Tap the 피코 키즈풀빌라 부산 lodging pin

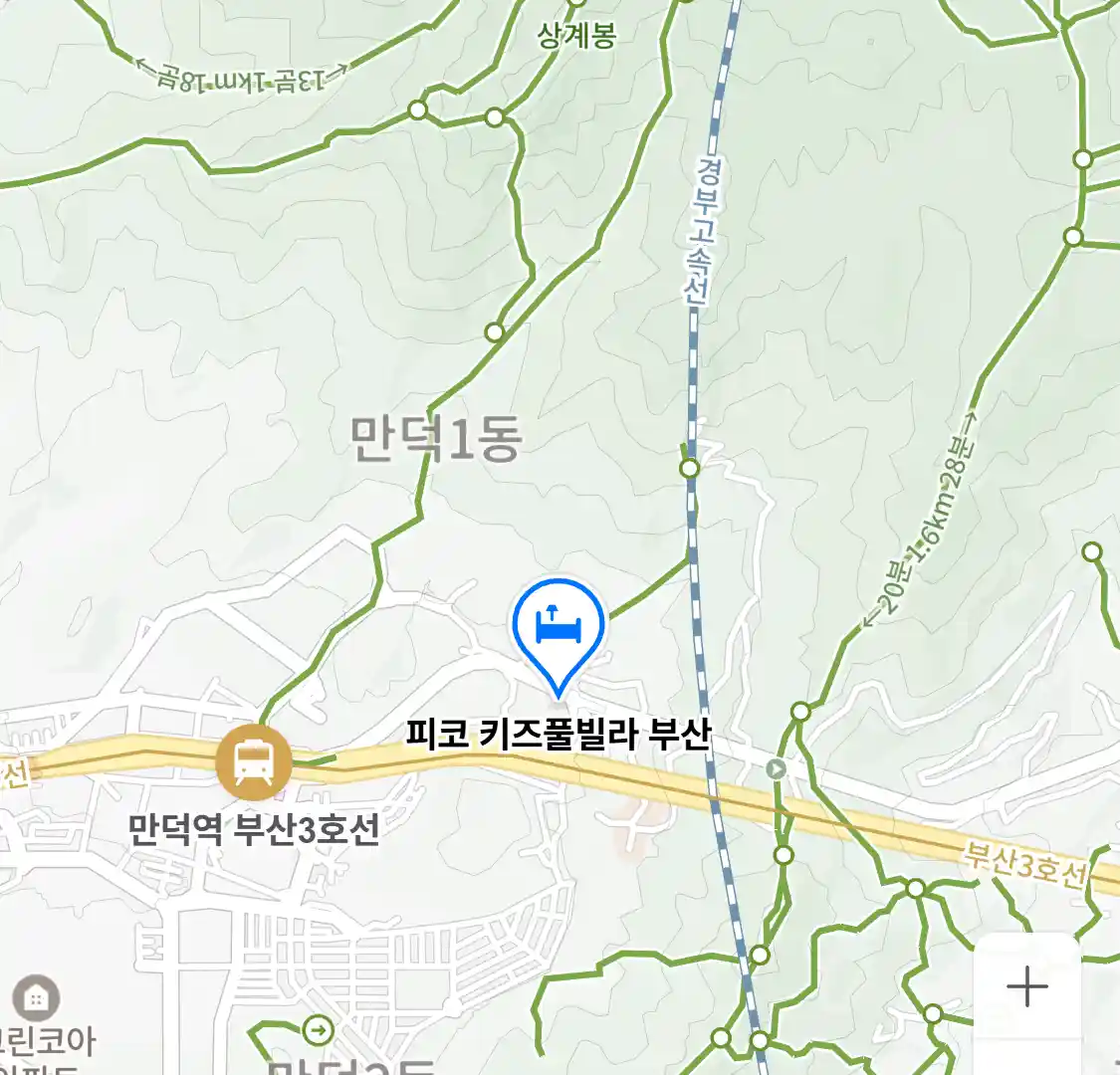(559, 629)
